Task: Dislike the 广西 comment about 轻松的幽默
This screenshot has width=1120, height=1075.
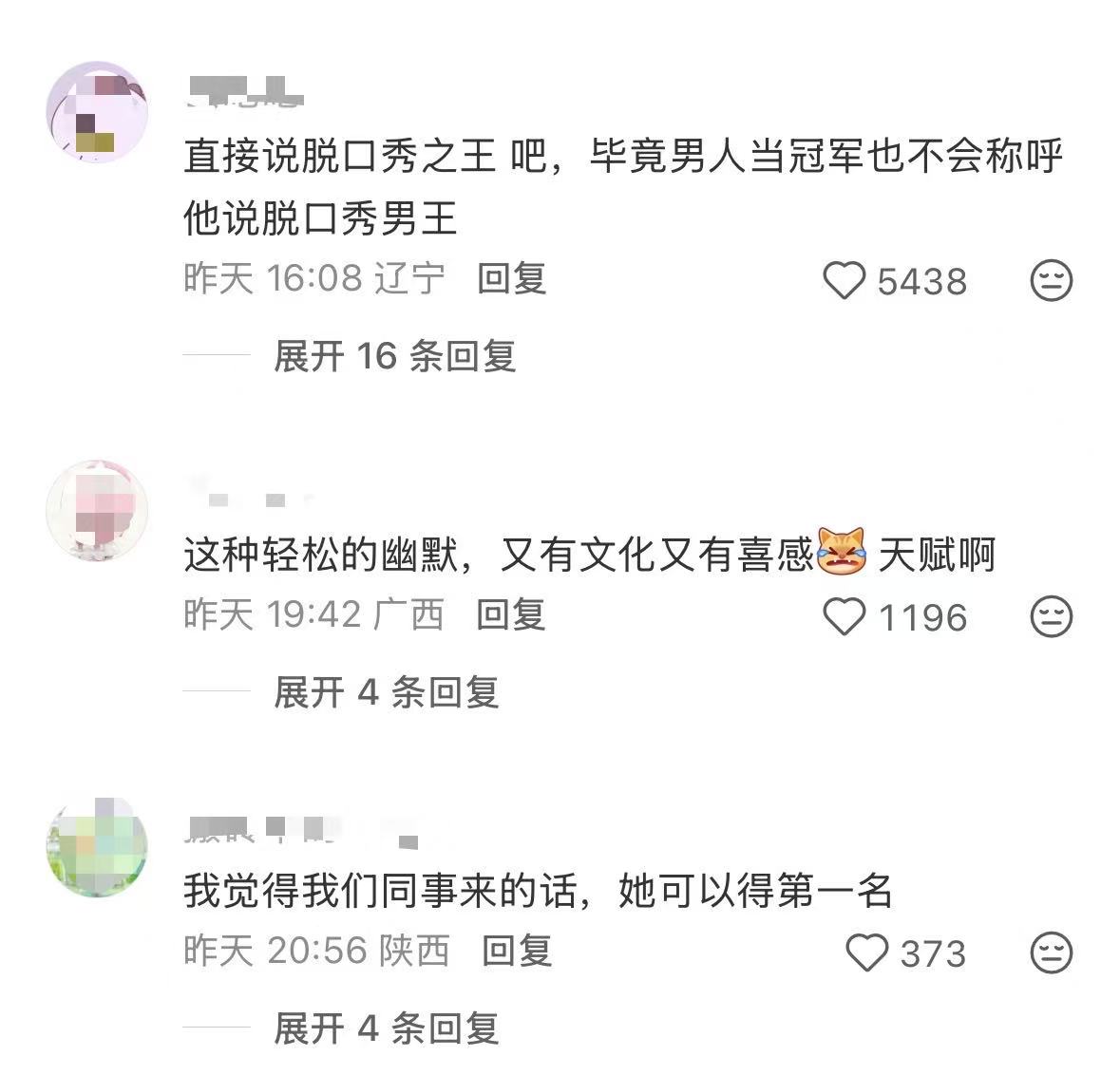Action: point(1051,617)
